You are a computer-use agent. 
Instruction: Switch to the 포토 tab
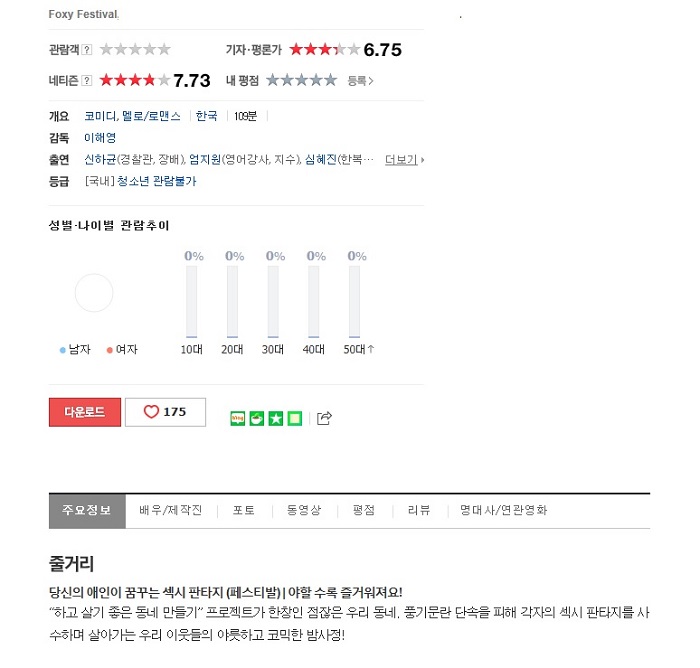[244, 510]
